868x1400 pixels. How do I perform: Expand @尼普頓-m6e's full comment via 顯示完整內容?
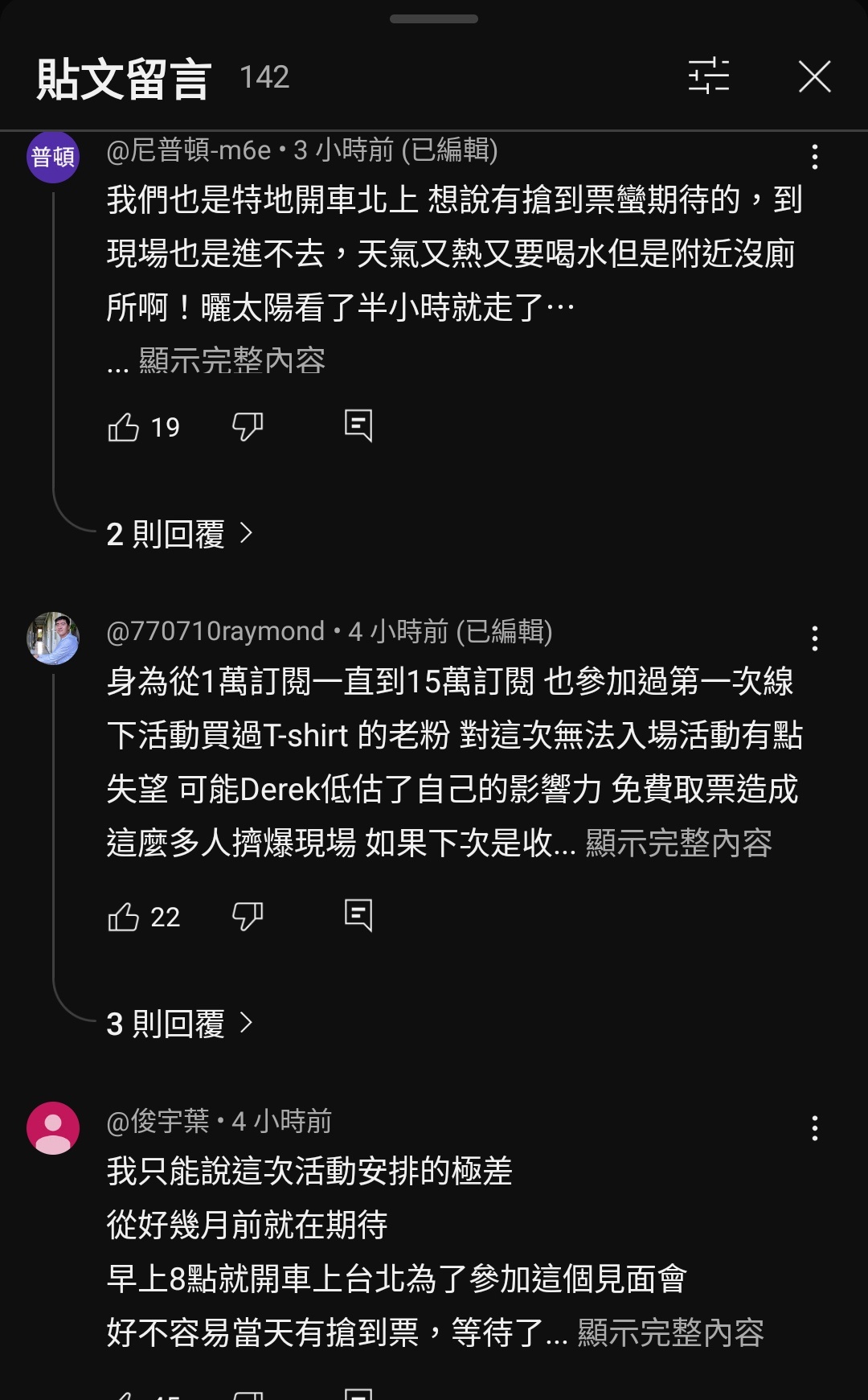click(x=231, y=360)
